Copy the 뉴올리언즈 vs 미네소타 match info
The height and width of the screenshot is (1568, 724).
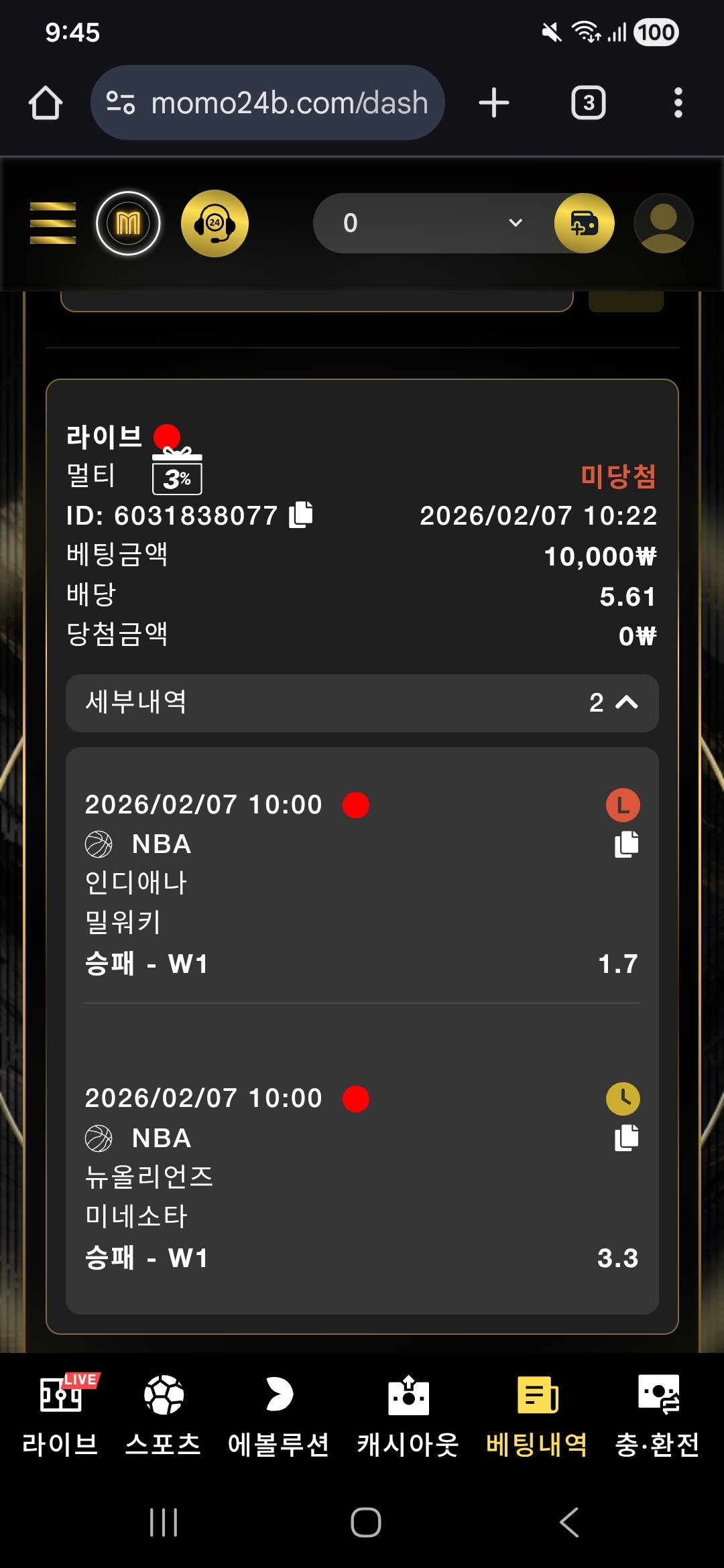(626, 1138)
